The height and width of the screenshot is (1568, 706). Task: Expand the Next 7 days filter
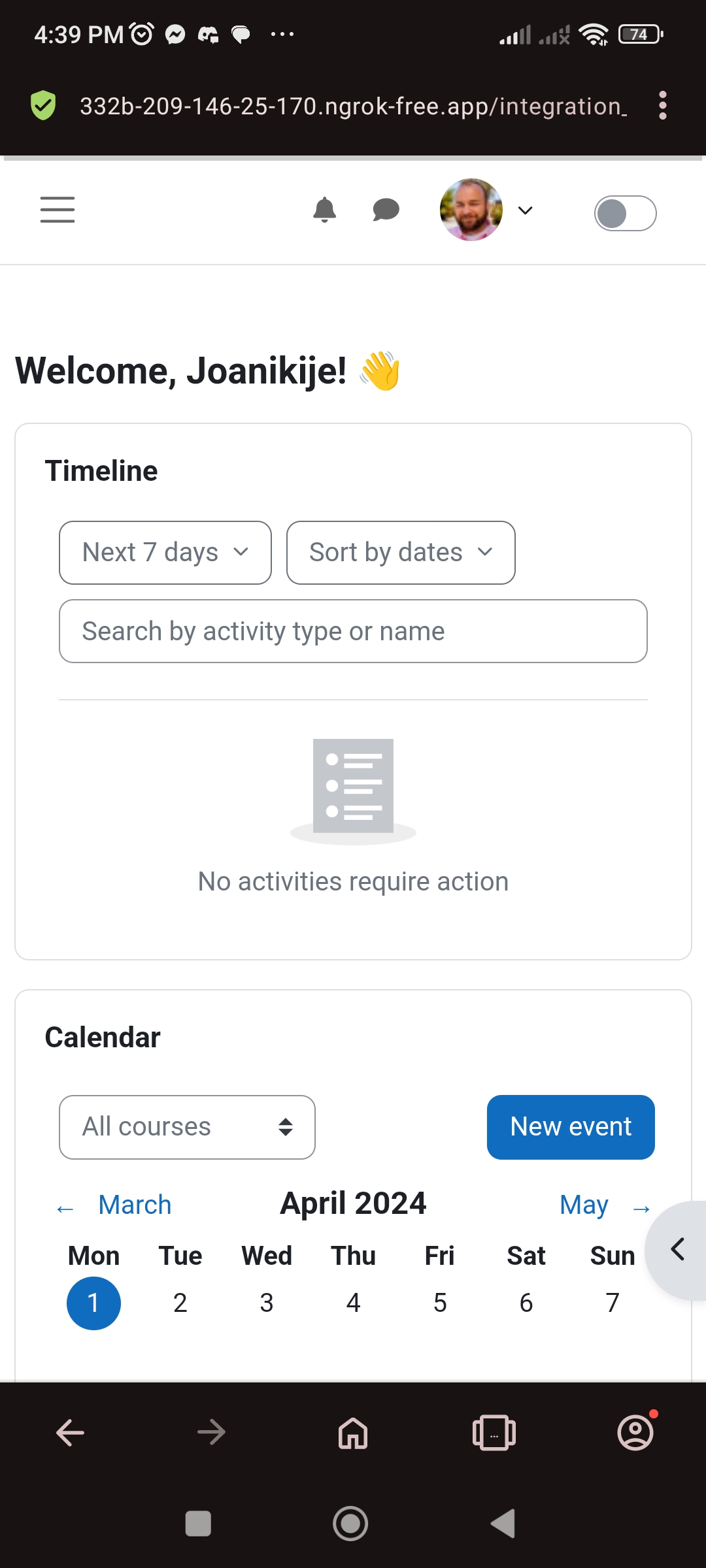(x=165, y=553)
